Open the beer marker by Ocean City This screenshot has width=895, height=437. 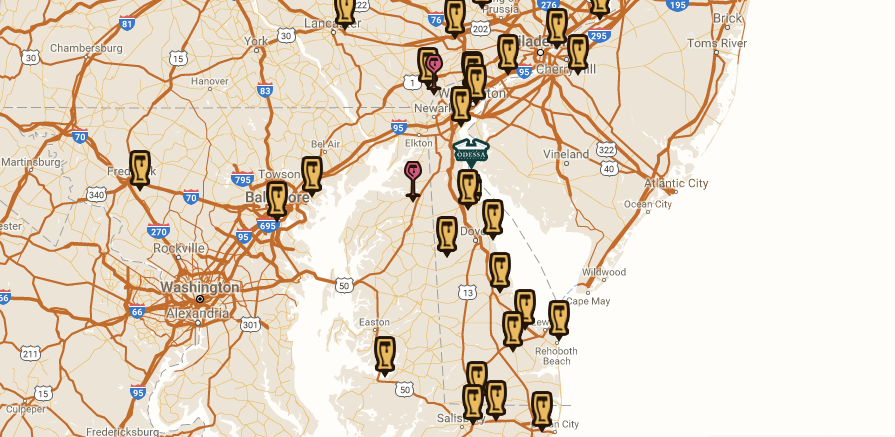pyautogui.click(x=541, y=408)
